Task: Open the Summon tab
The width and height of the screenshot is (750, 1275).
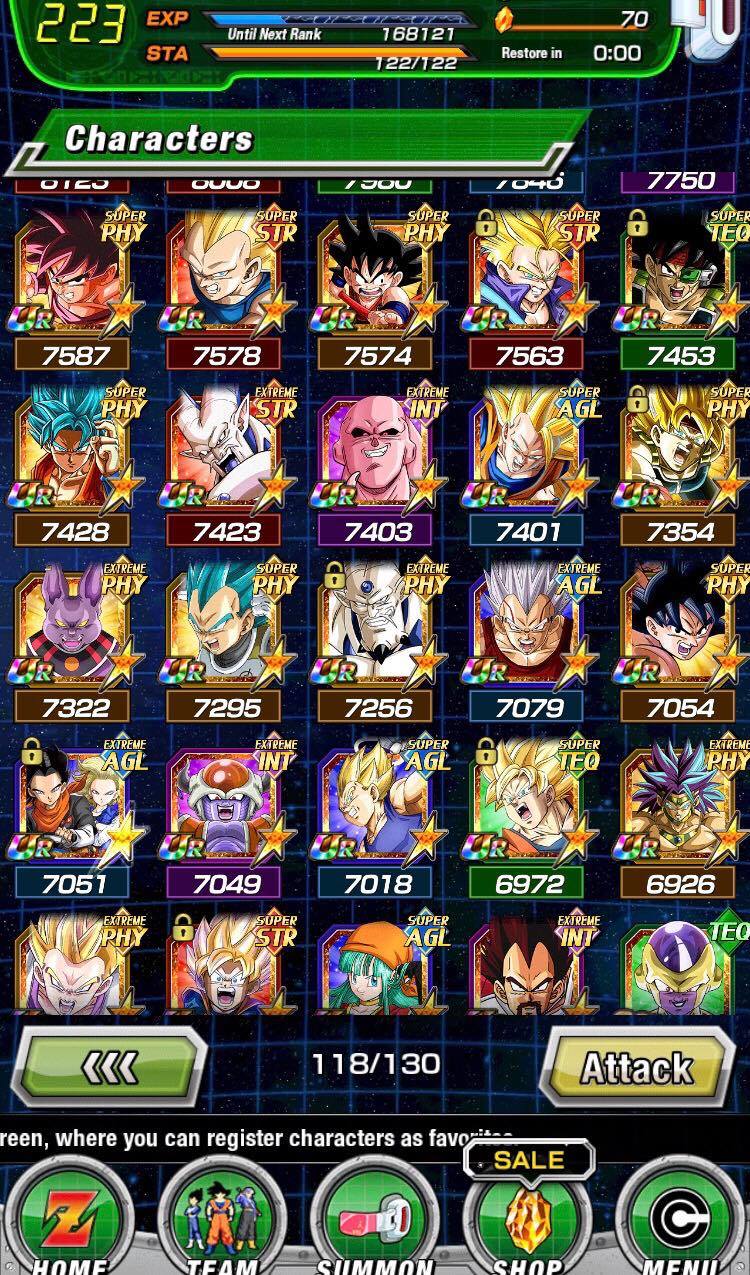Action: coord(374,1222)
